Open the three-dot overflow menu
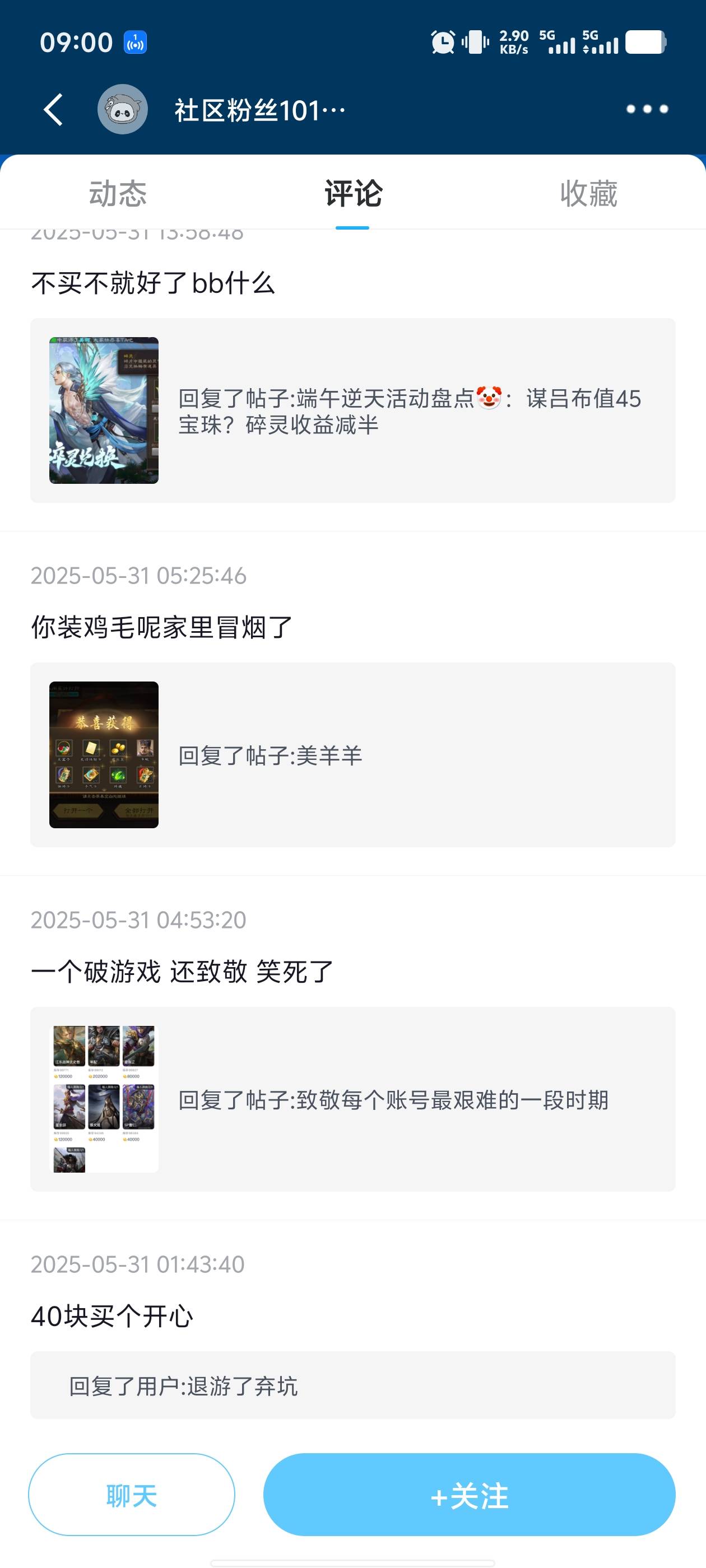 tap(647, 110)
